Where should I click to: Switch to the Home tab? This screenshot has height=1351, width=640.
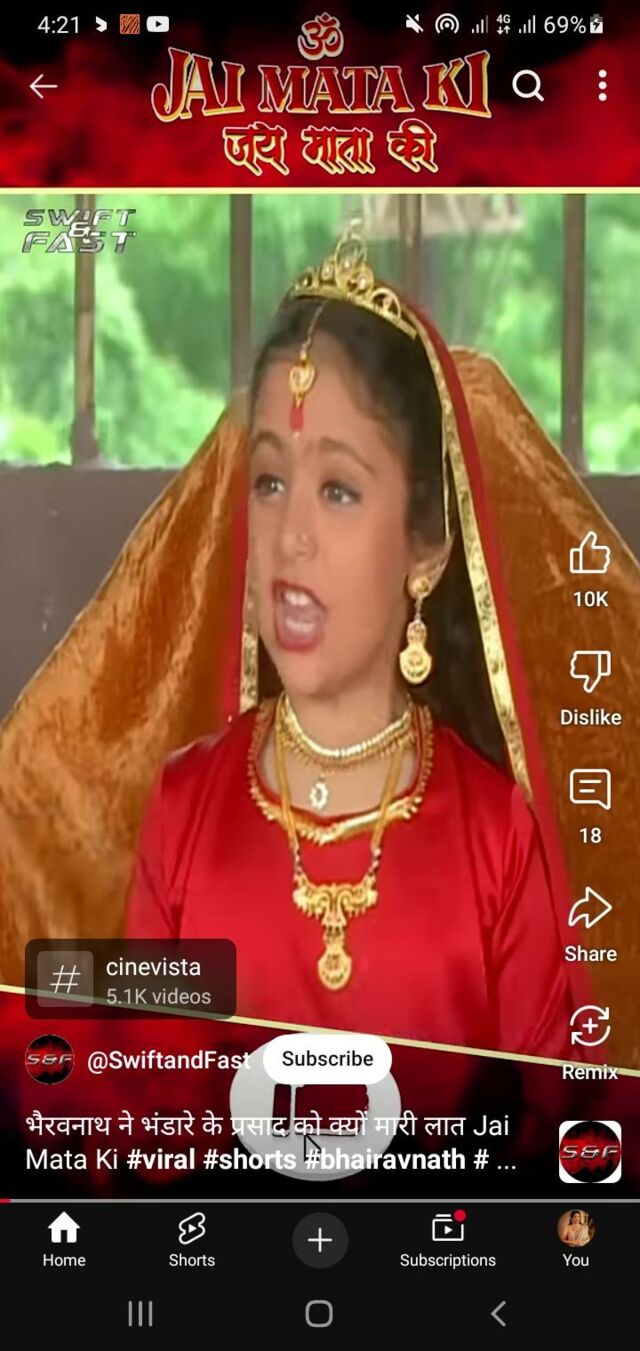[x=64, y=1240]
